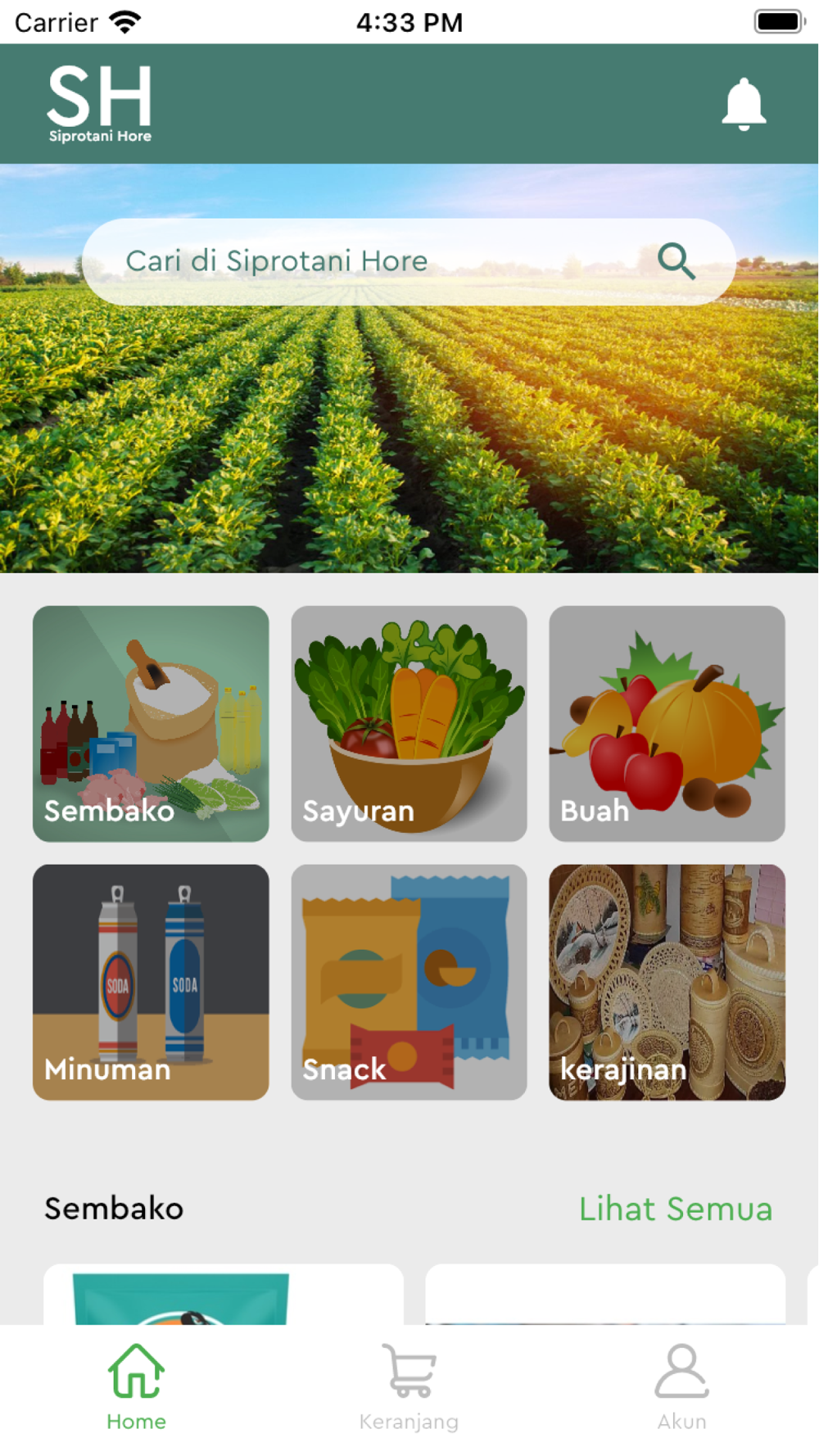
Task: Select the Home tab
Action: (136, 1387)
